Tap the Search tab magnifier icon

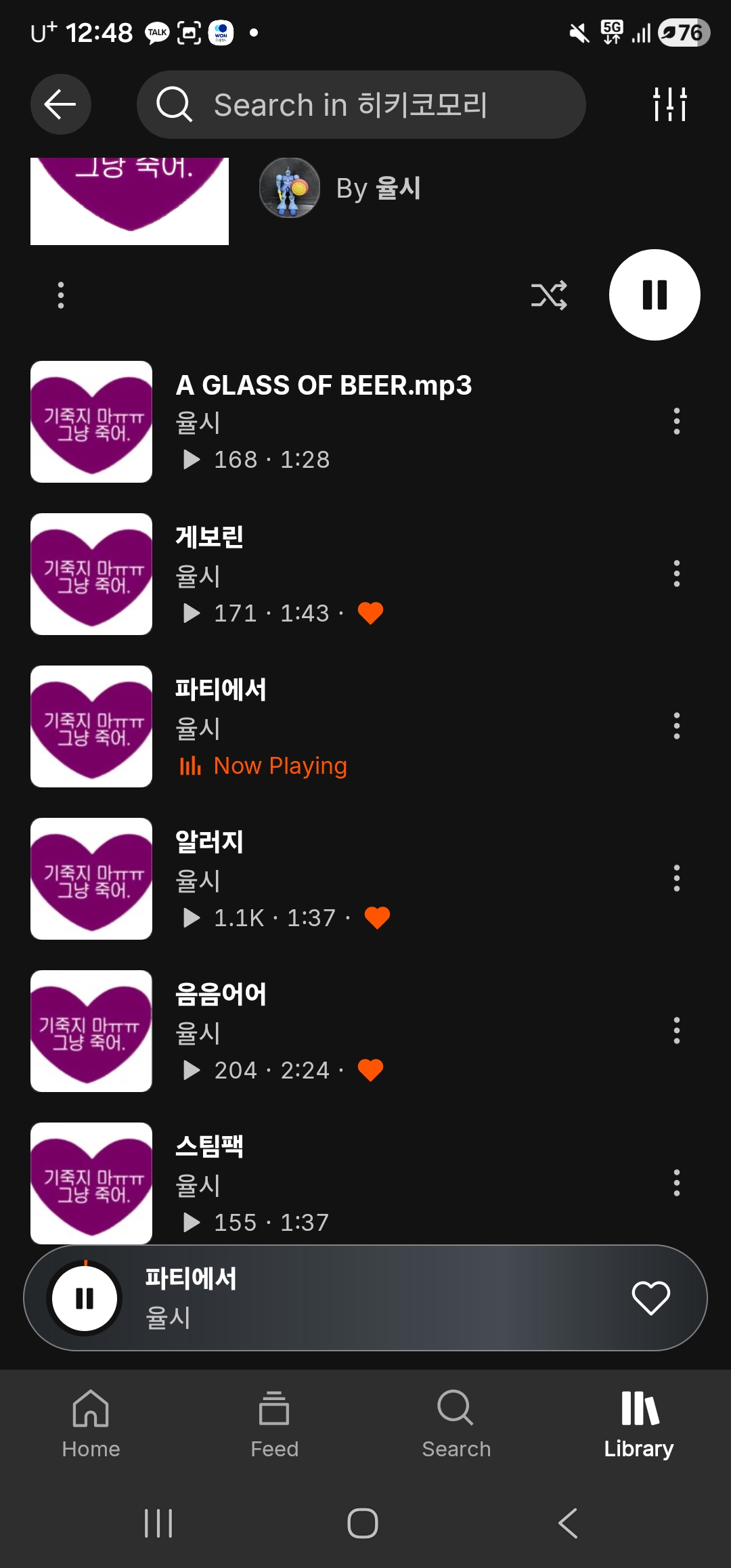(456, 1412)
